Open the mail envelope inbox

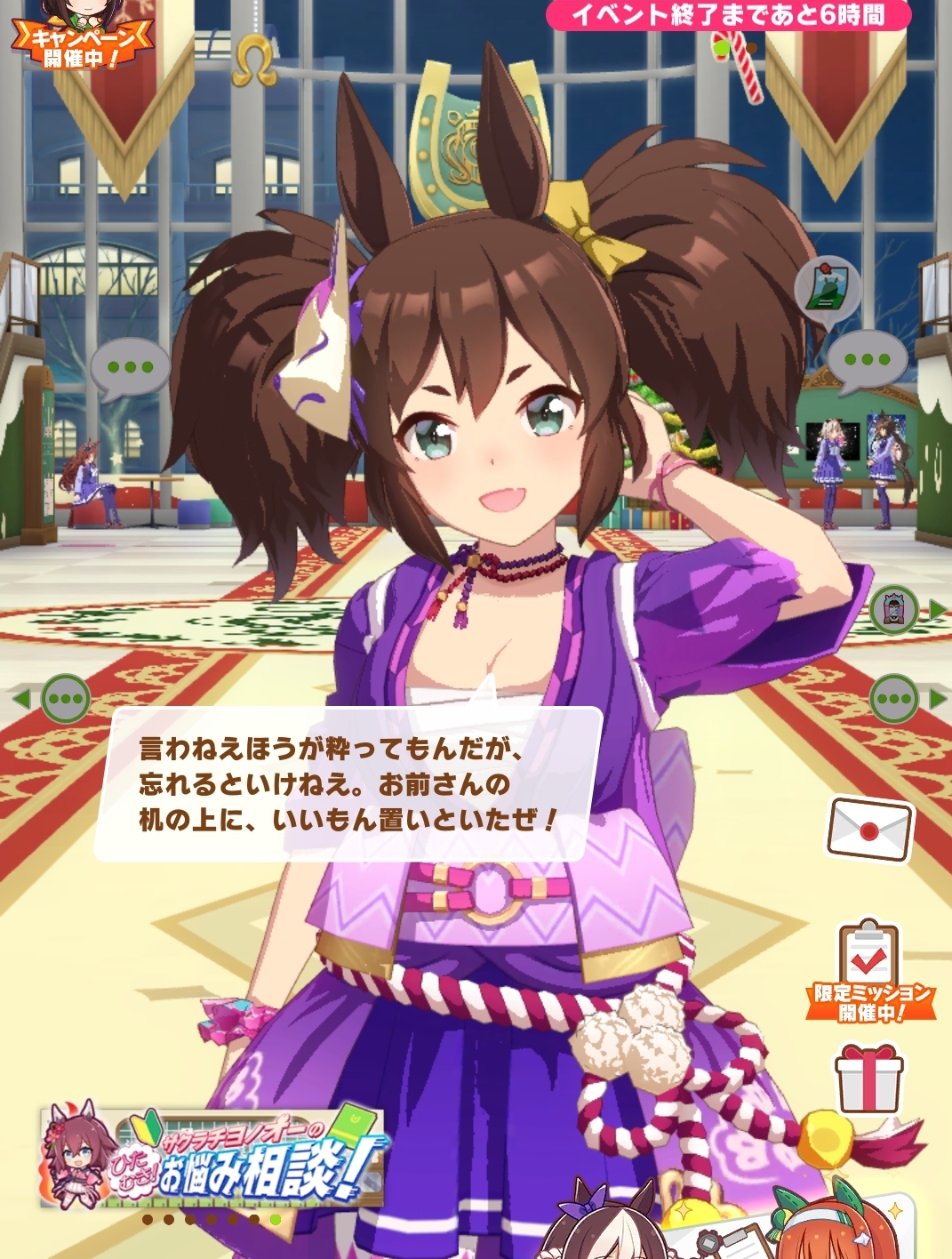(869, 828)
